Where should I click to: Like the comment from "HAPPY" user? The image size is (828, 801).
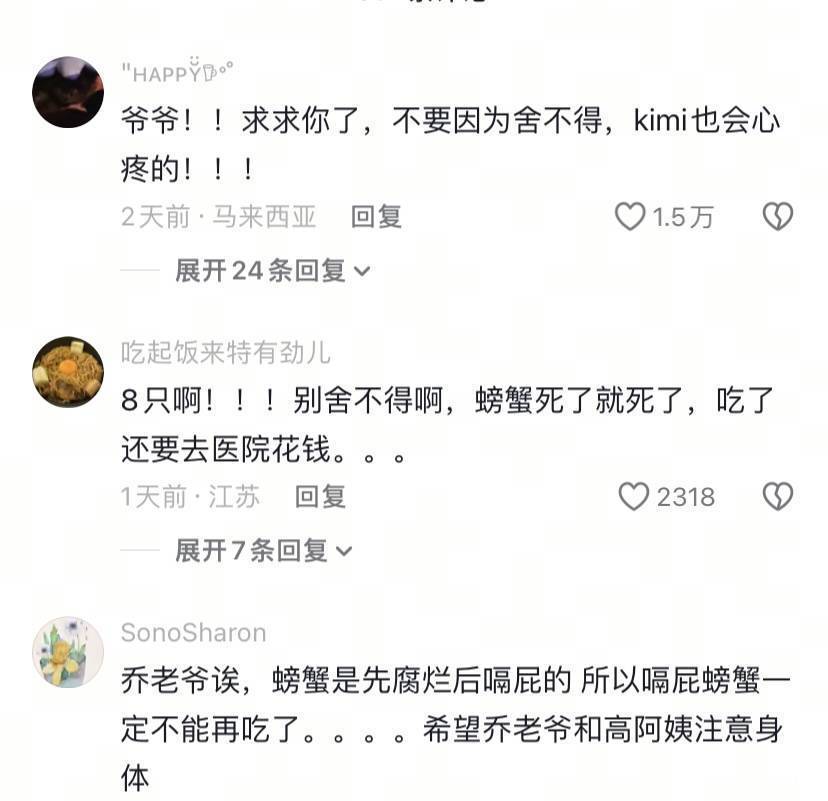click(x=630, y=216)
